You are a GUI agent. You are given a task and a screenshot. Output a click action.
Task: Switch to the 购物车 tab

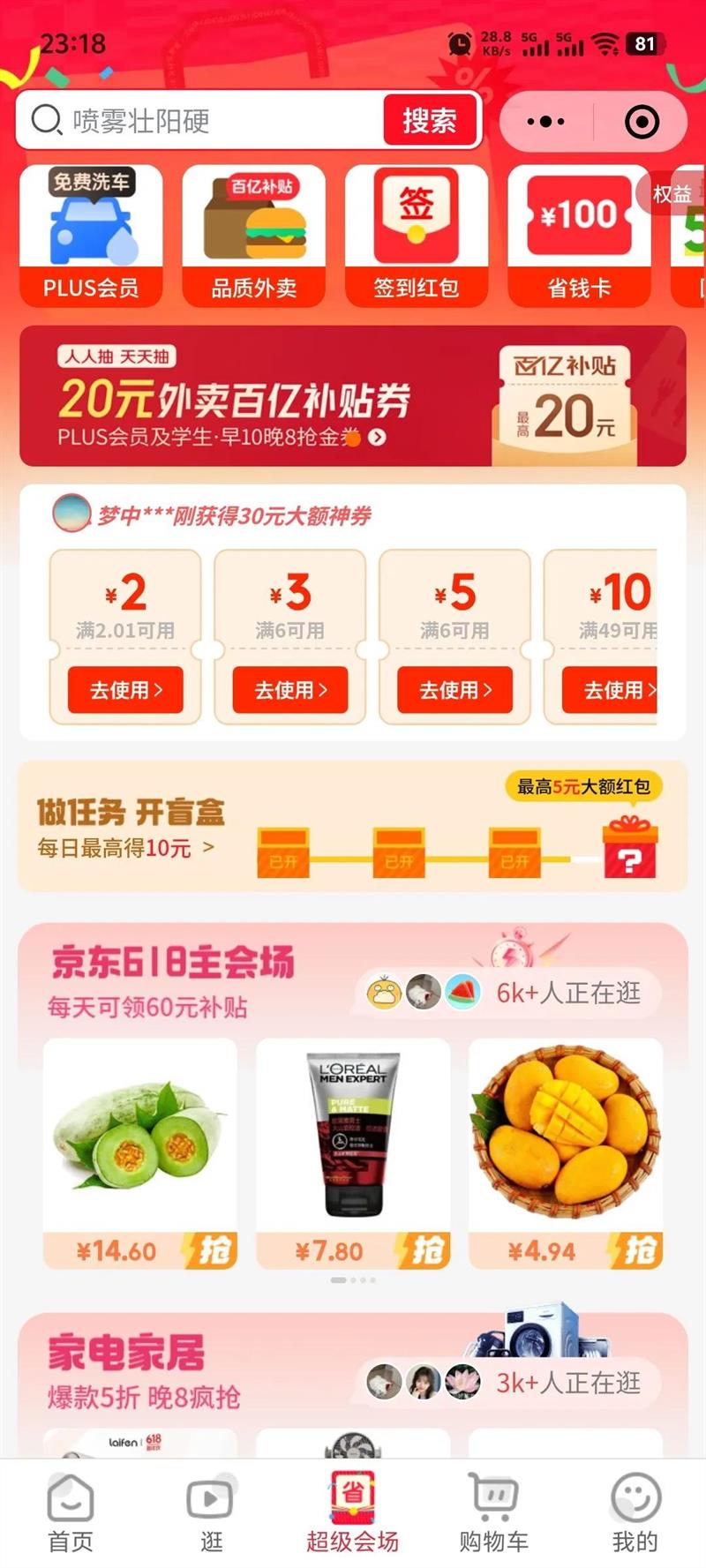point(494,1513)
